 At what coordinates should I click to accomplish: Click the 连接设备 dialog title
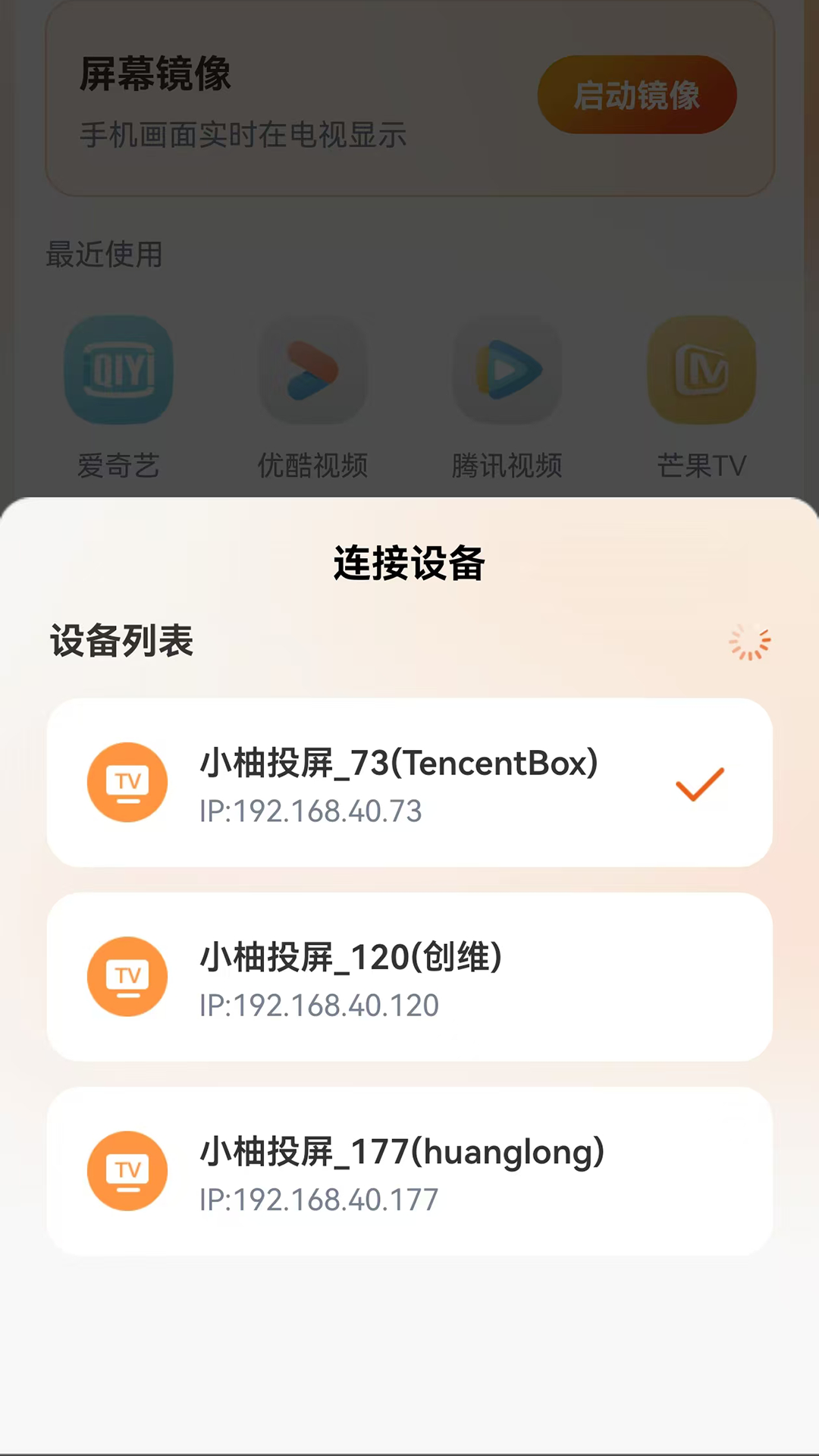tap(409, 563)
